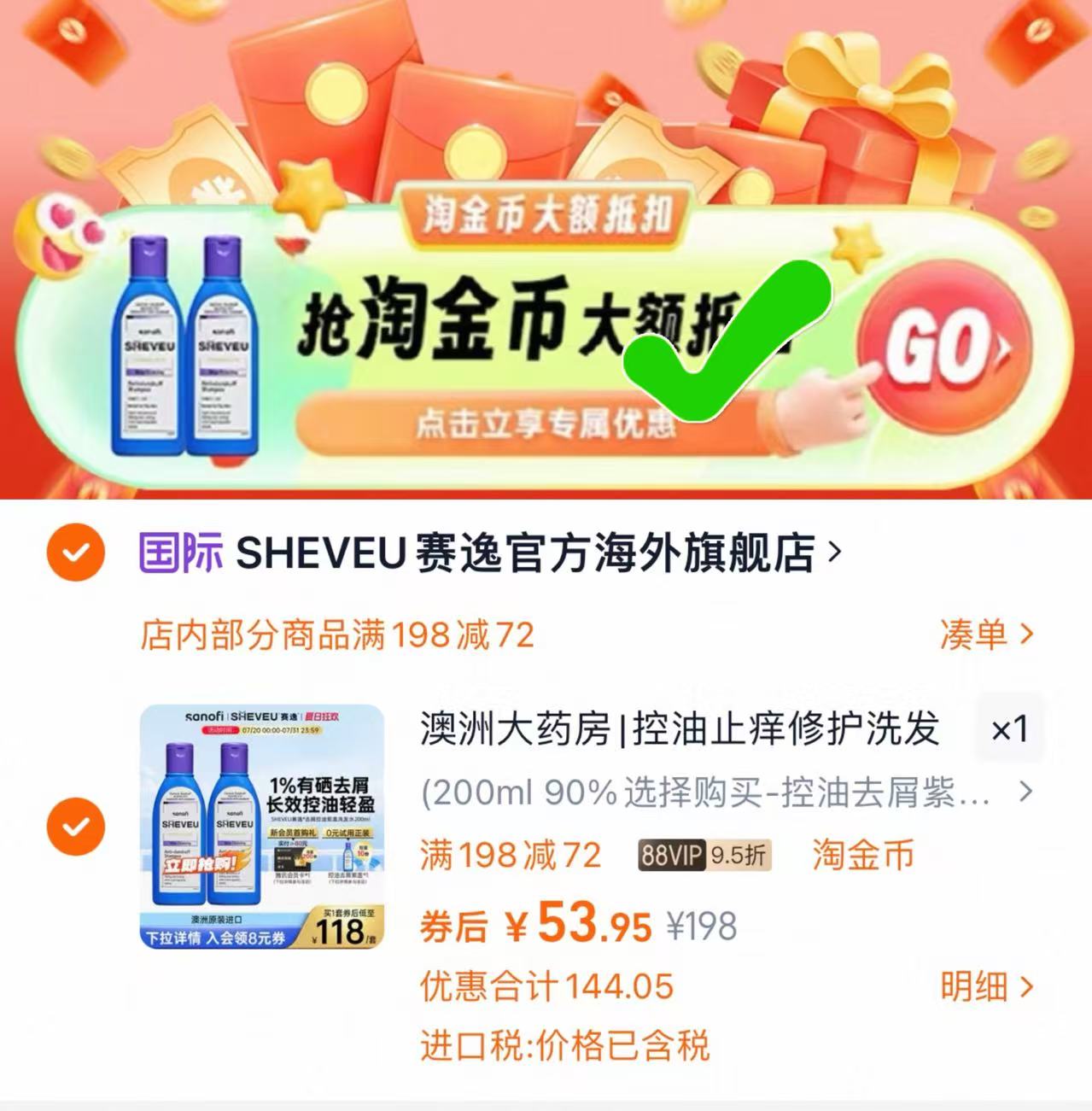Open the 澳洲大药房 shampoo product title
This screenshot has height=1111, width=1092.
[x=679, y=730]
